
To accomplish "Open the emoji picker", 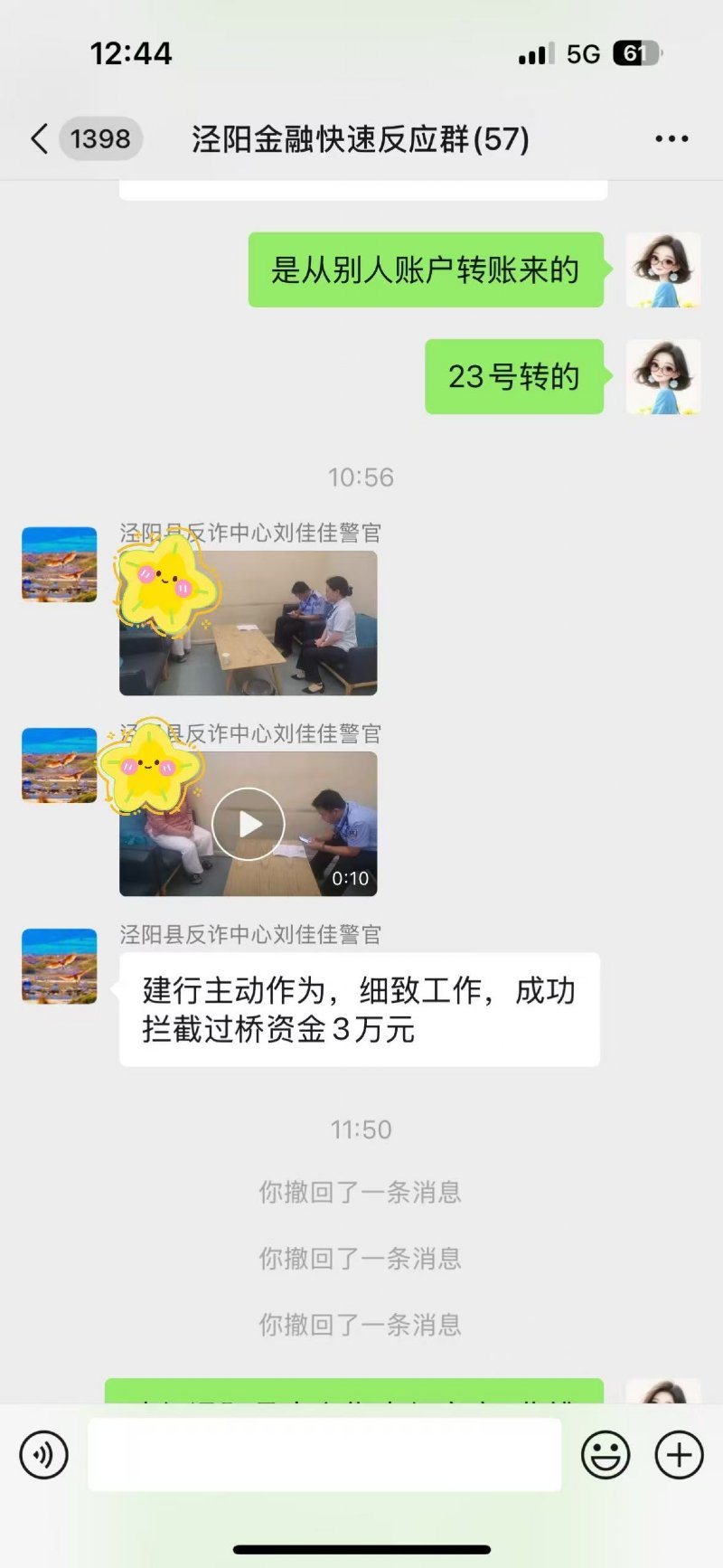I will 606,1455.
